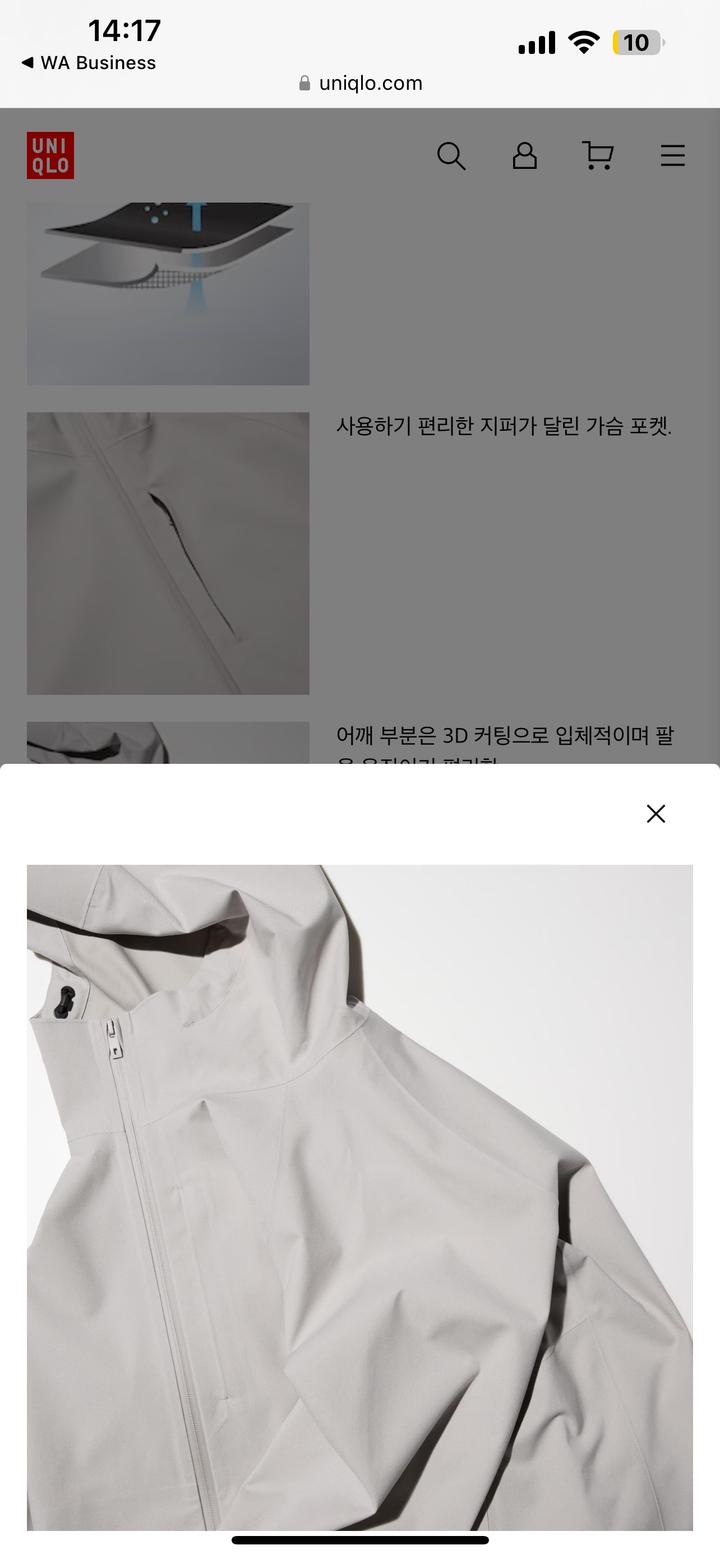Screen dimensions: 720x1558
Task: Tap the uniqlo.com address bar
Action: (x=361, y=83)
